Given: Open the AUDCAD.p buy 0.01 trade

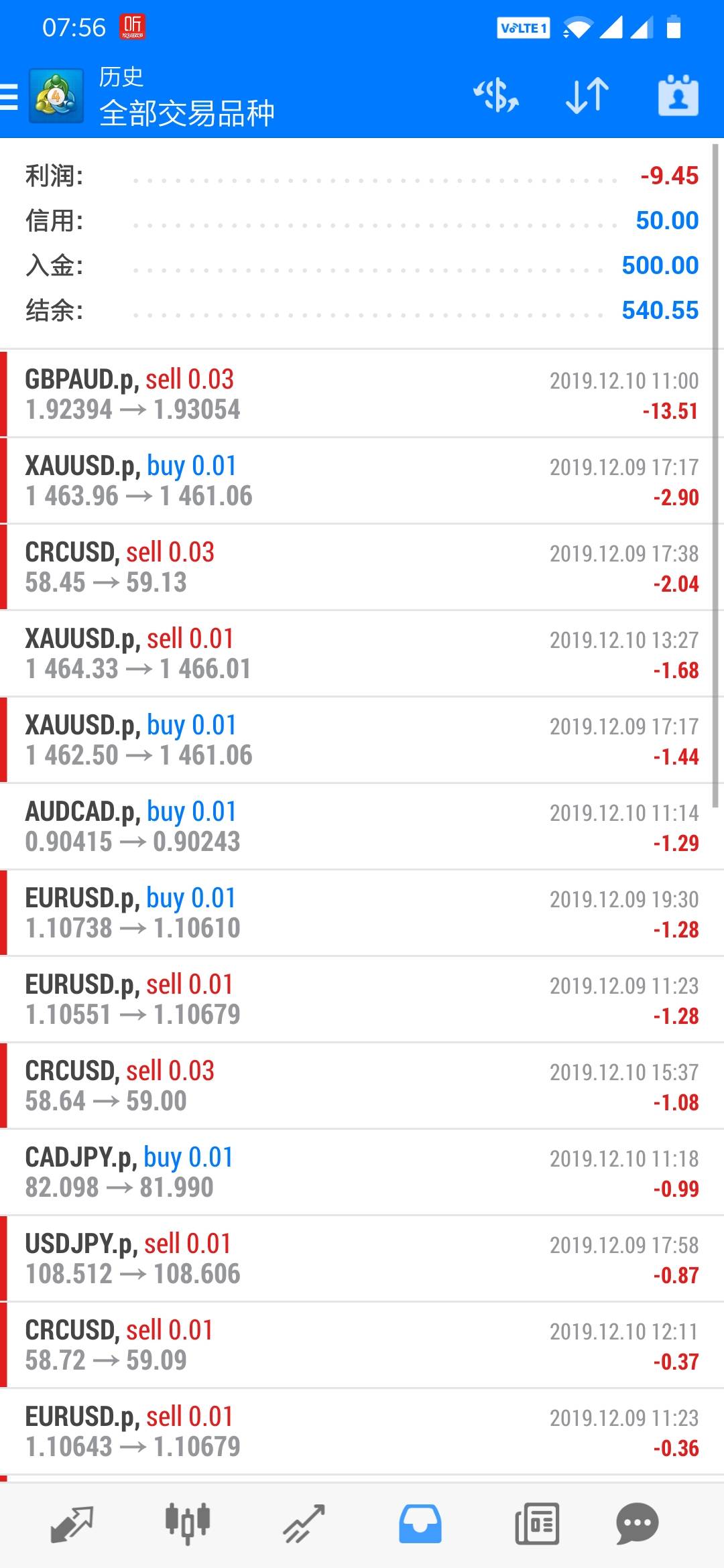Looking at the screenshot, I should pyautogui.click(x=362, y=826).
